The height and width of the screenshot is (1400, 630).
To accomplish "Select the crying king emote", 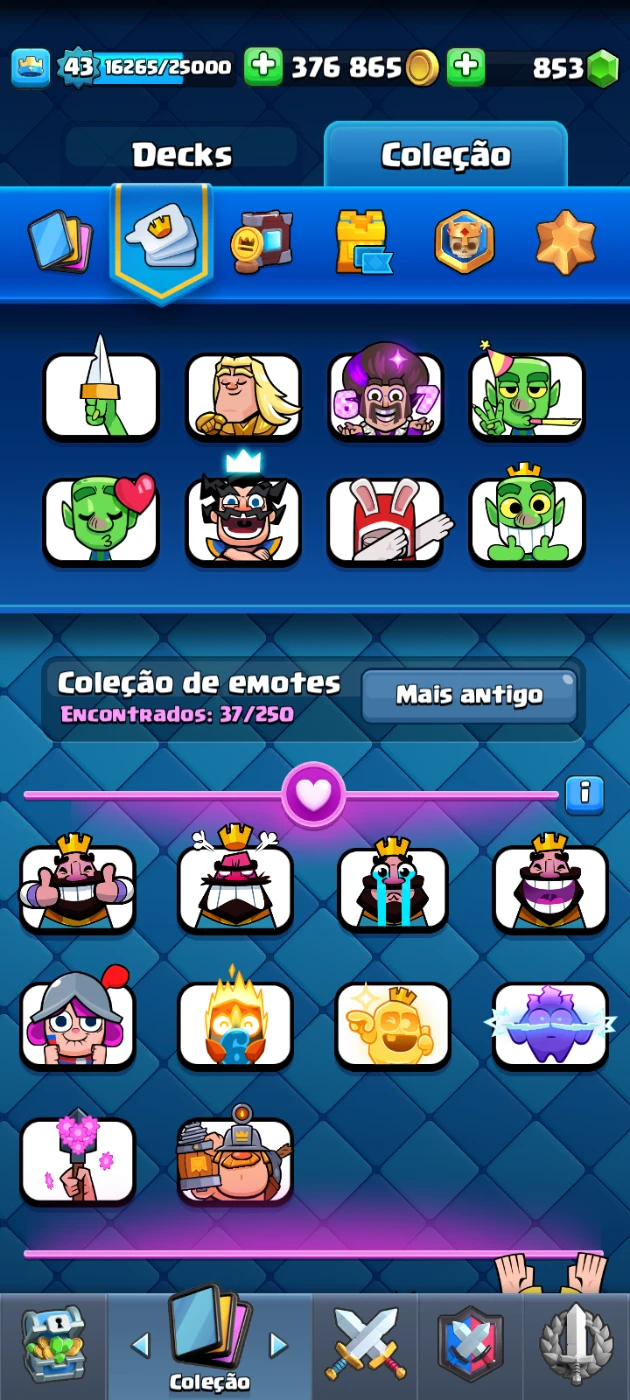I will coord(393,886).
